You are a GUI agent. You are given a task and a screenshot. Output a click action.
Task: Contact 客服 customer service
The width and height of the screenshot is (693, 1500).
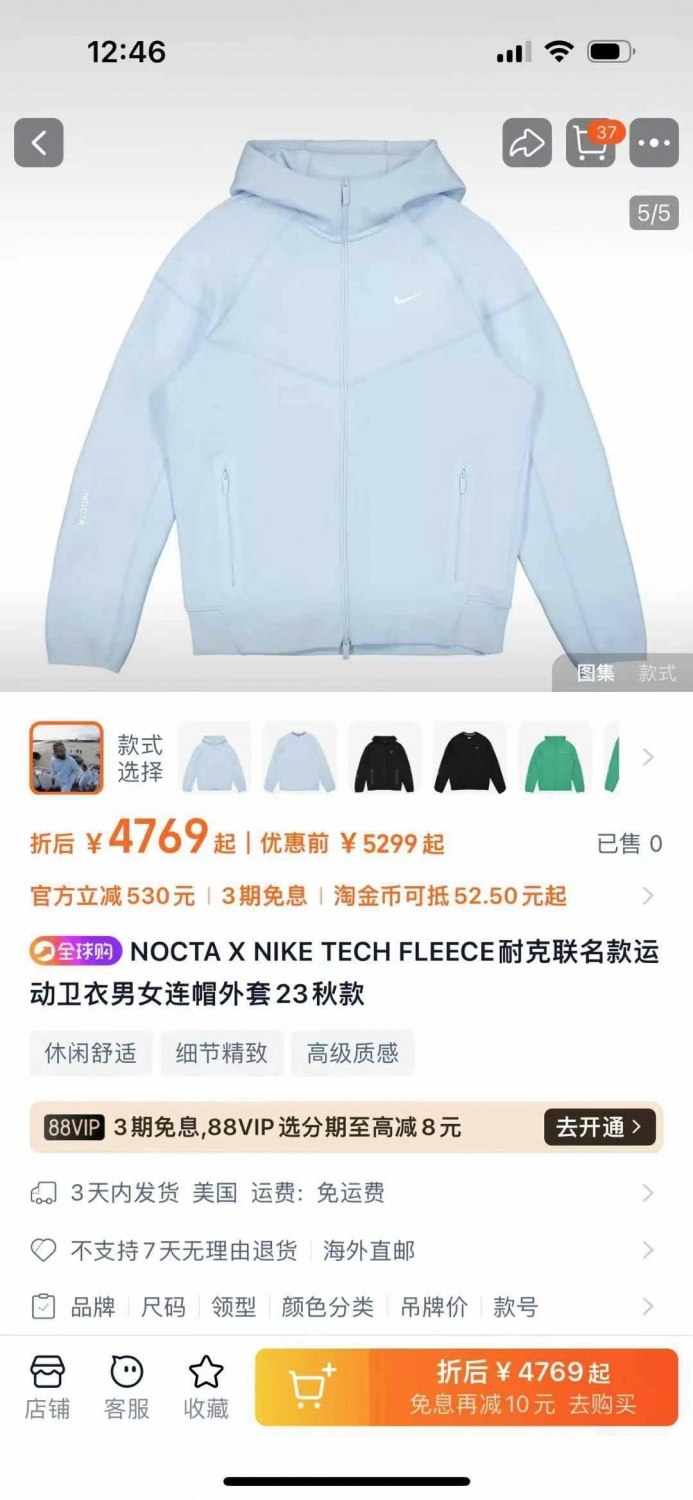[127, 1388]
